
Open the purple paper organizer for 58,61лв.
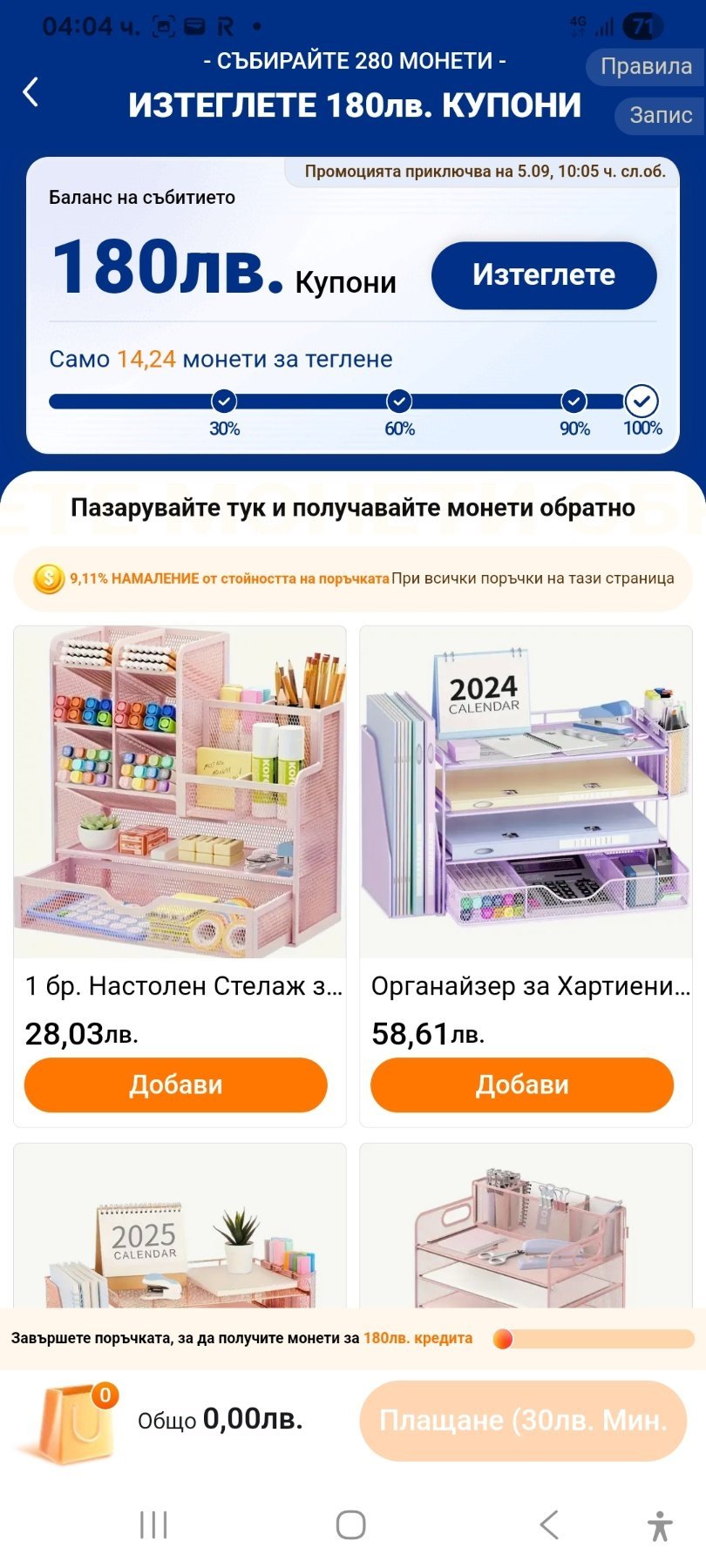[x=526, y=793]
